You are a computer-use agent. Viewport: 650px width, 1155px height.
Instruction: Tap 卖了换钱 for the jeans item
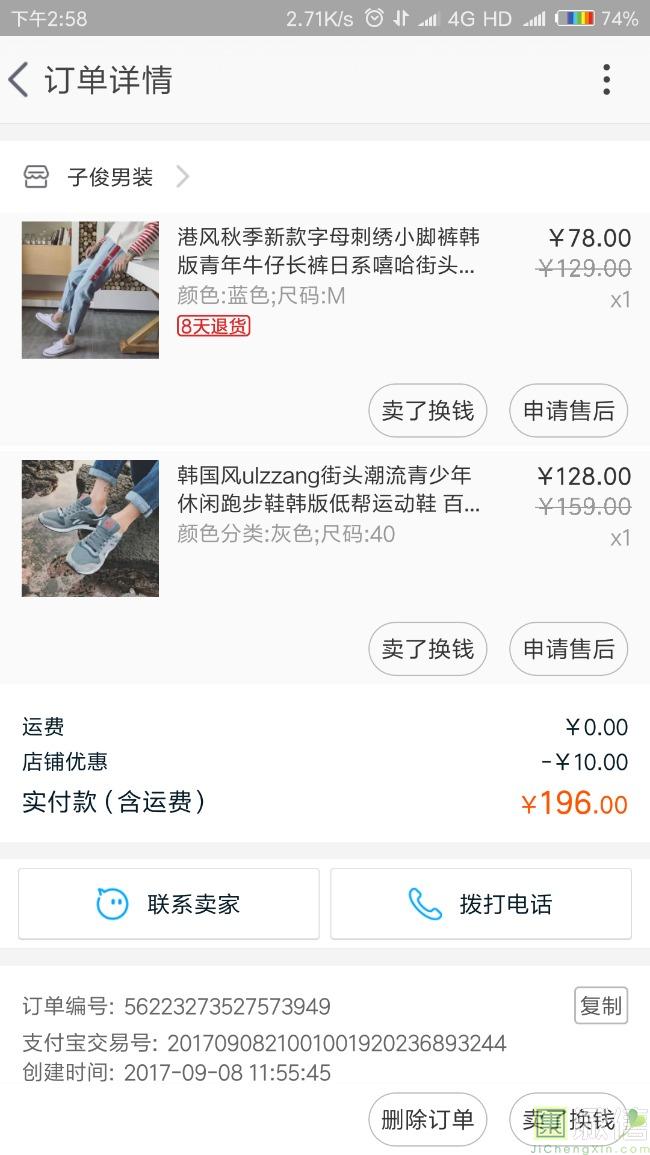(428, 411)
